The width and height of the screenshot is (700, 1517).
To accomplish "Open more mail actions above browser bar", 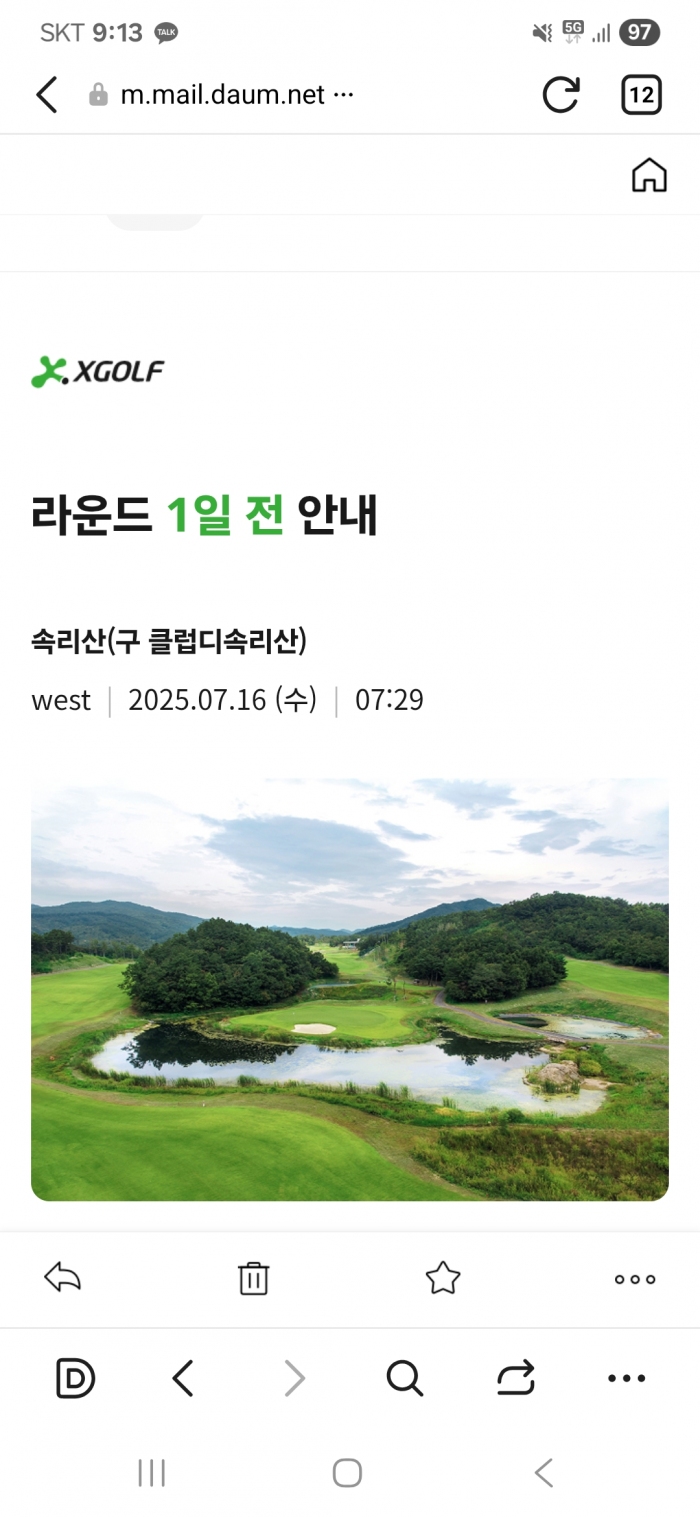I will point(635,1278).
